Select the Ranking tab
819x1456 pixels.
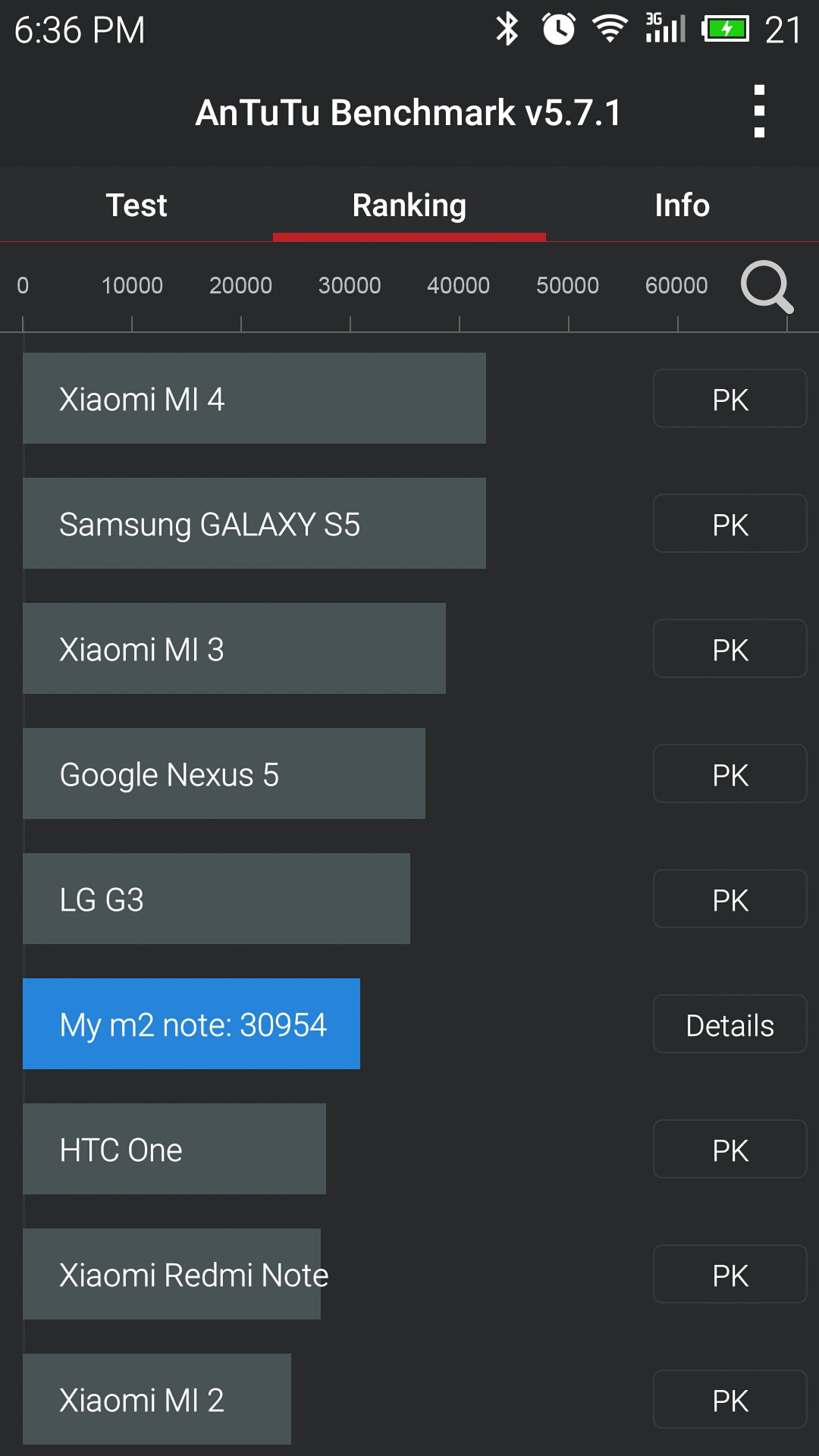(409, 205)
